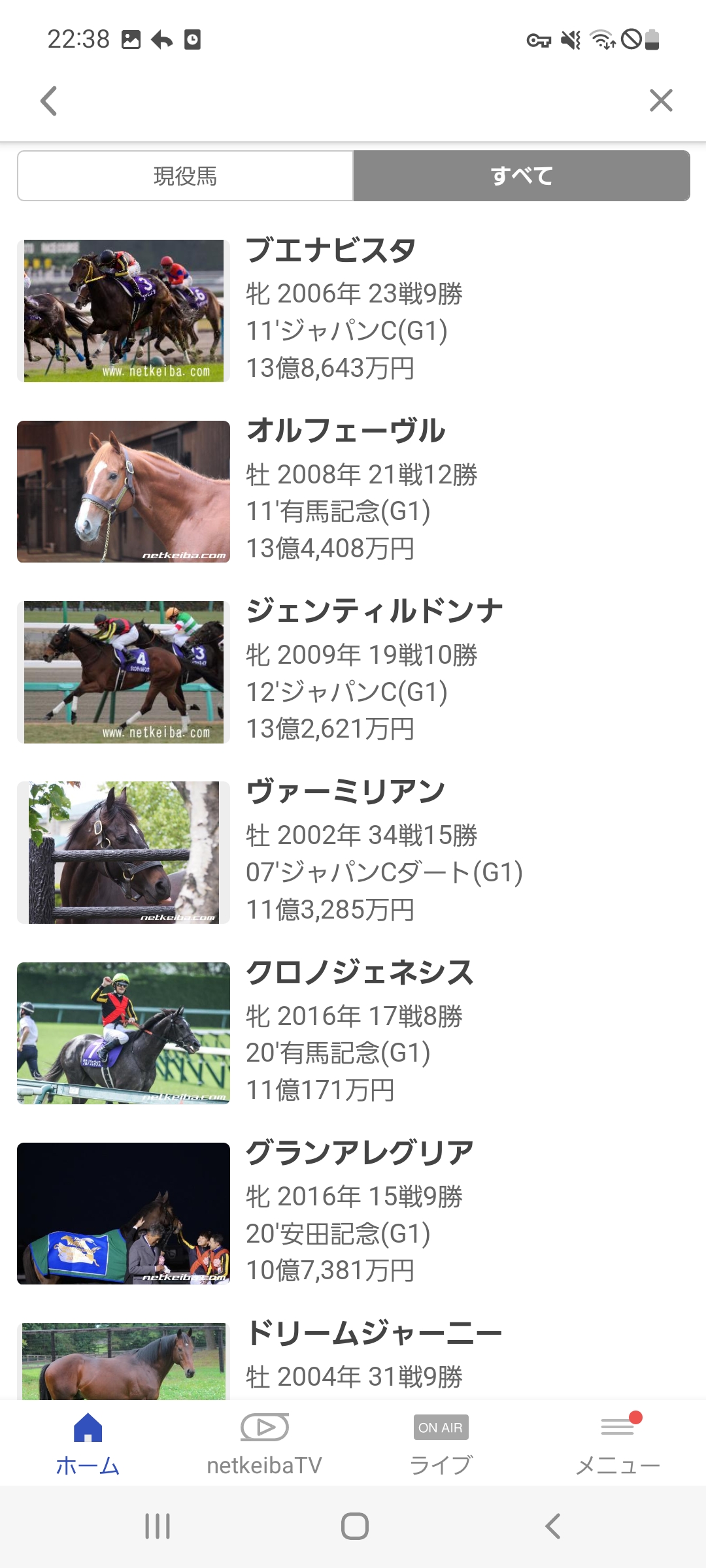Viewport: 706px width, 1568px height.
Task: View details for ジェンティルドンナ
Action: click(353, 672)
